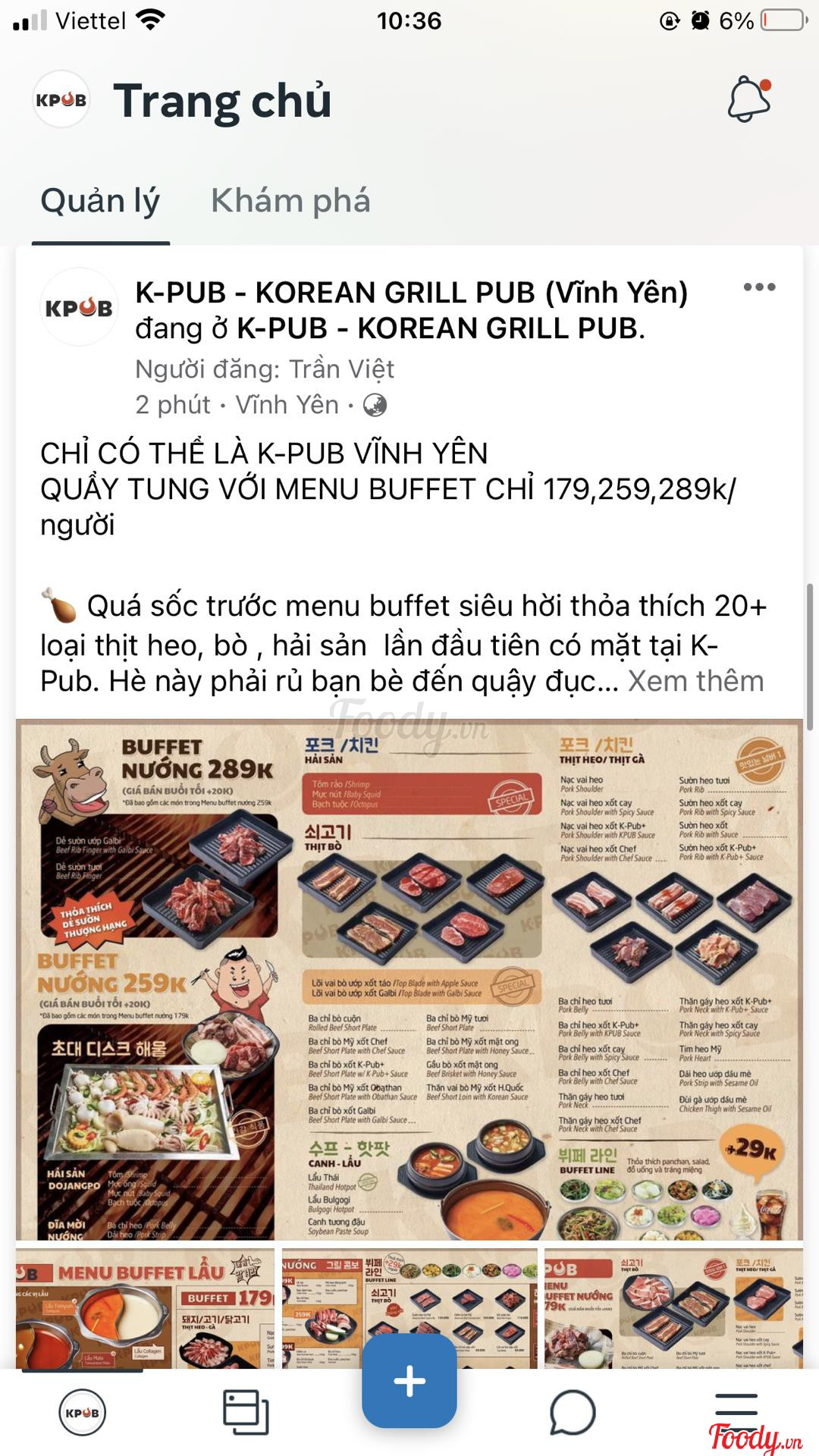Viewport: 819px width, 1456px height.
Task: Open the K-PUB profile picture on the post
Action: tap(79, 307)
